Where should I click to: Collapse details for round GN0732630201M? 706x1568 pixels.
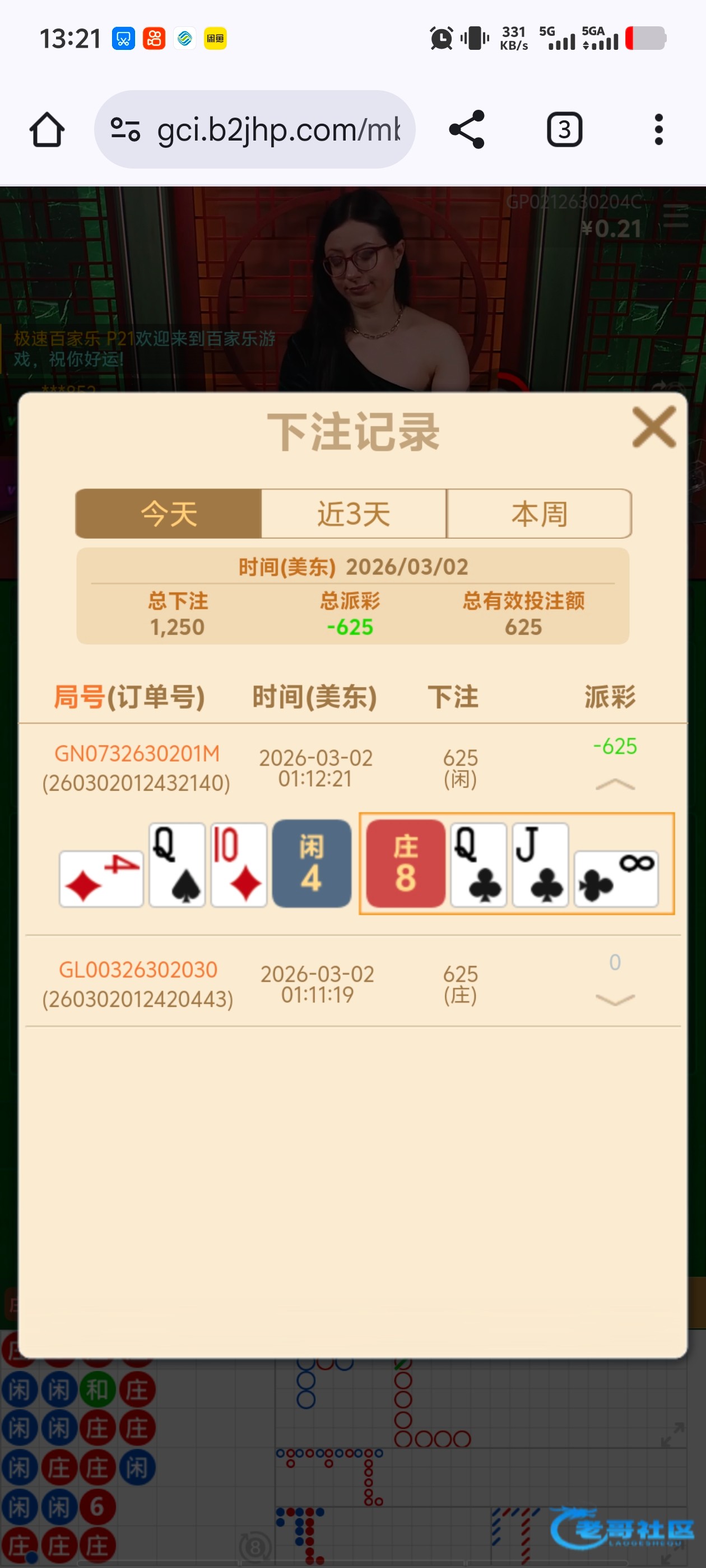[x=615, y=785]
